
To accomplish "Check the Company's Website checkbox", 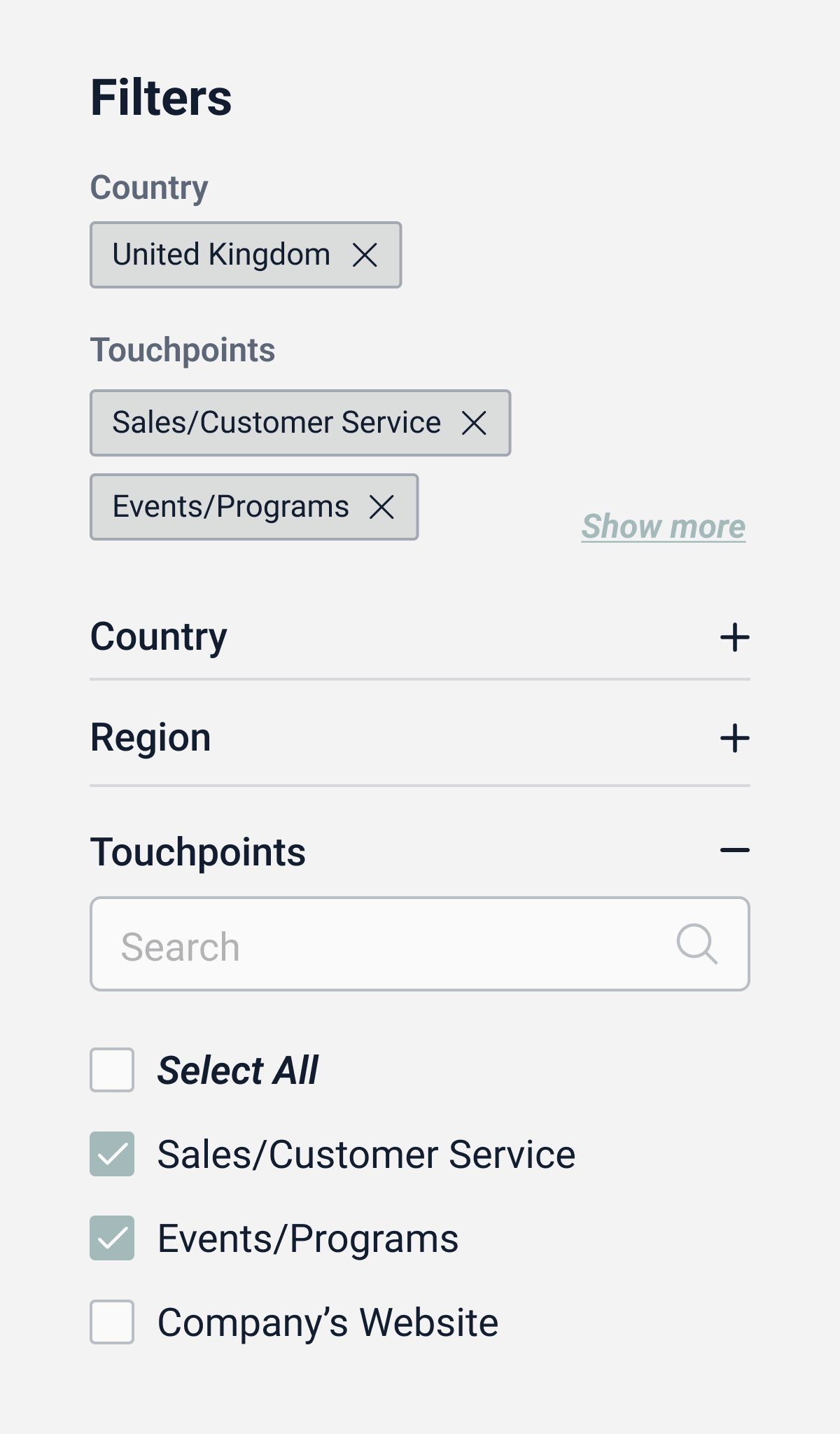I will coord(112,1322).
